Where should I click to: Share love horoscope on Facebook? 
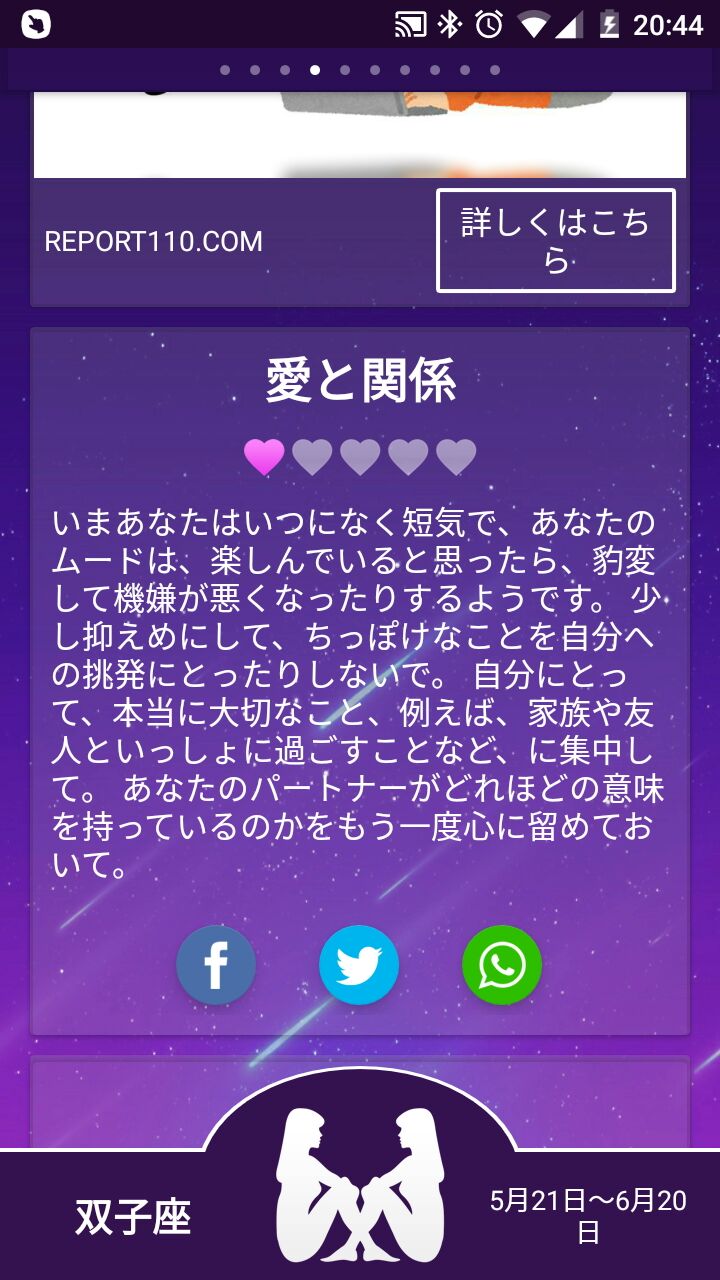pos(216,965)
